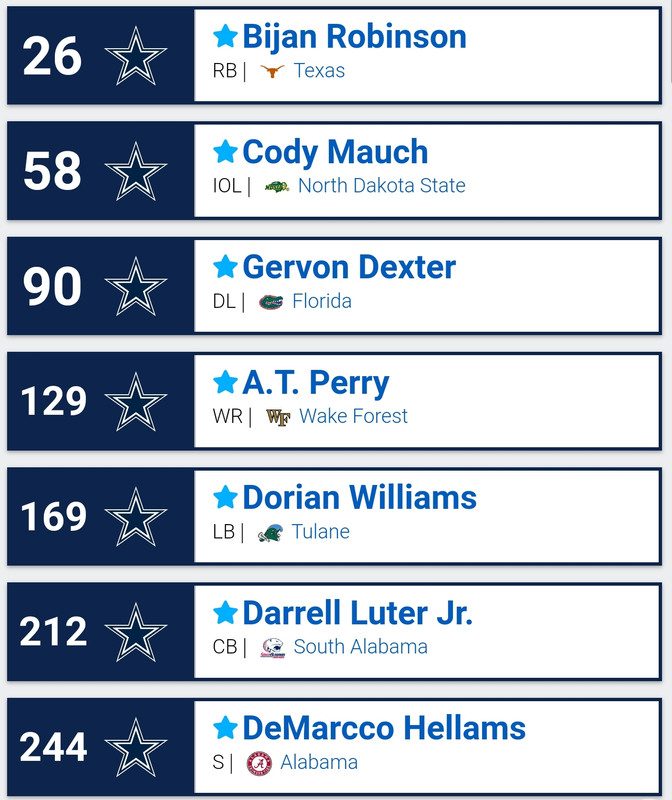Viewport: 672px width, 800px height.
Task: Open the Texas school link
Action: point(319,71)
